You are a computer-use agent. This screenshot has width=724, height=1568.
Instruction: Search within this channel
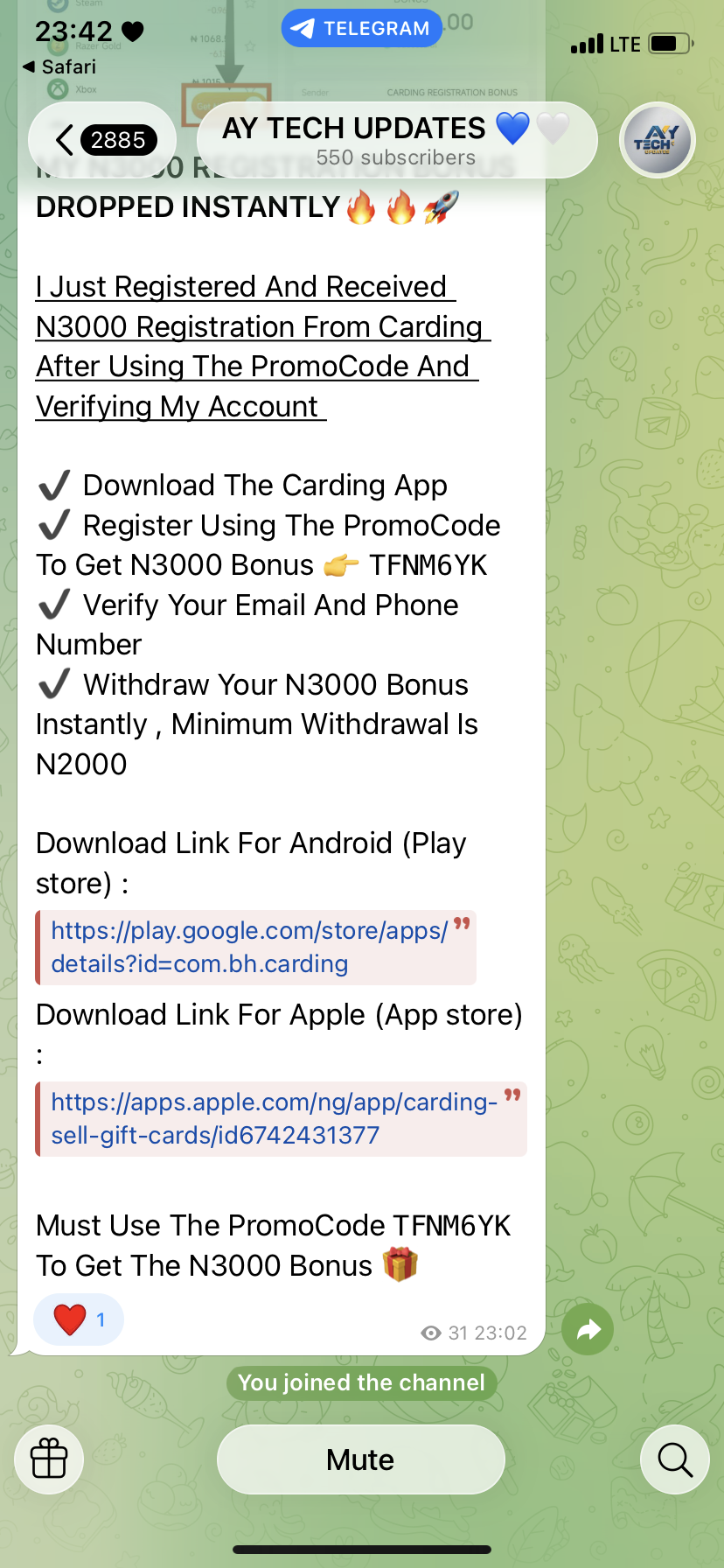point(674,1459)
